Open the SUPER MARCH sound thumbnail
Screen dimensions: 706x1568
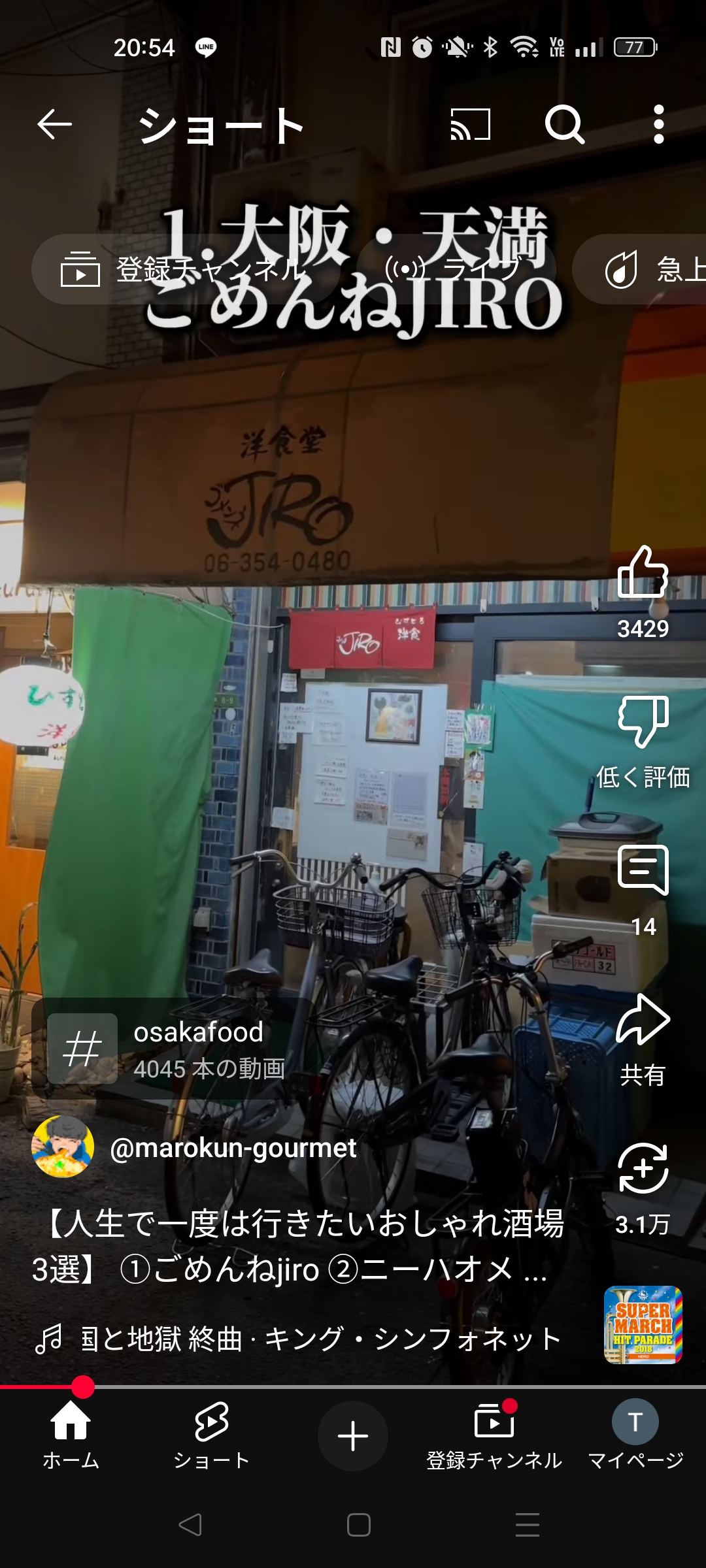643,1325
